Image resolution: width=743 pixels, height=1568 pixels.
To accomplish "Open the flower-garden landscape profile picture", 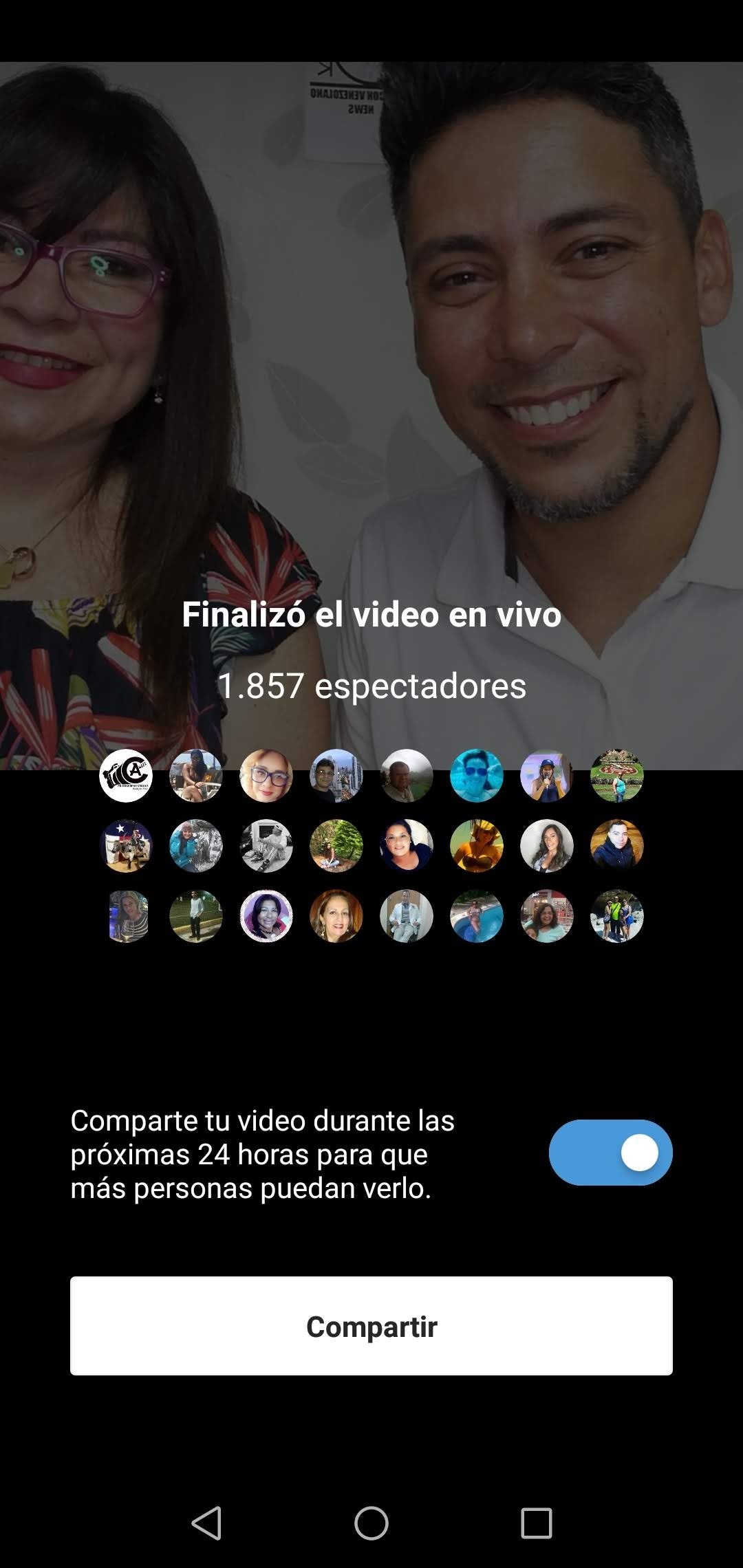I will pyautogui.click(x=617, y=776).
